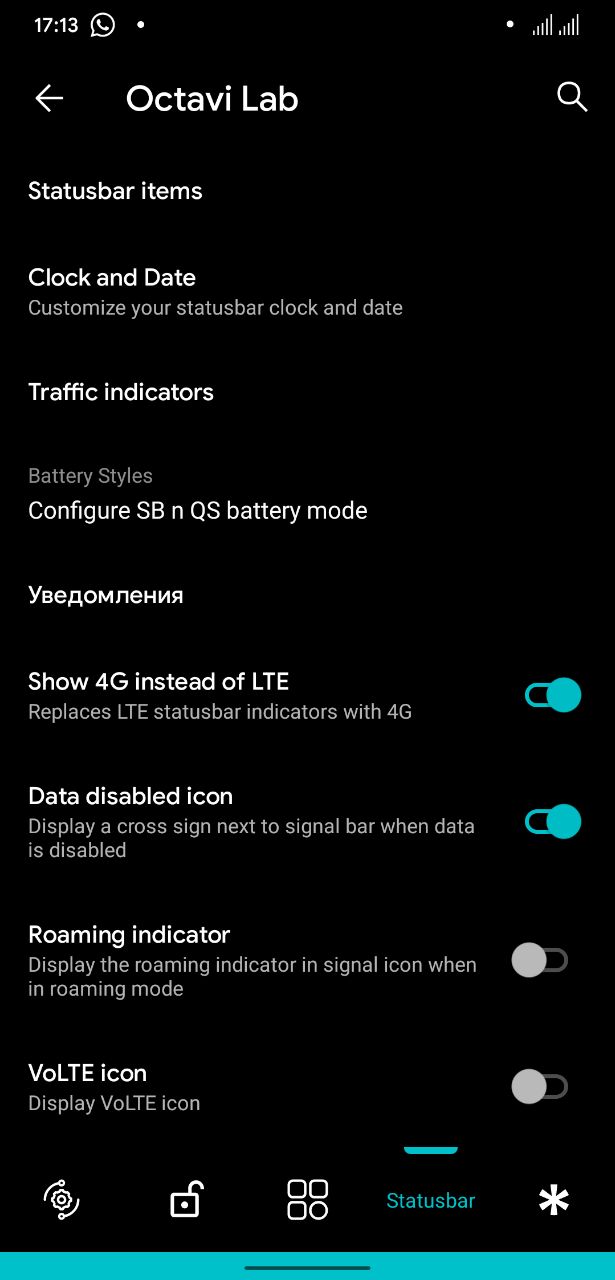The image size is (615, 1280).
Task: Turn on the VoLTE icon switch
Action: tap(540, 1086)
